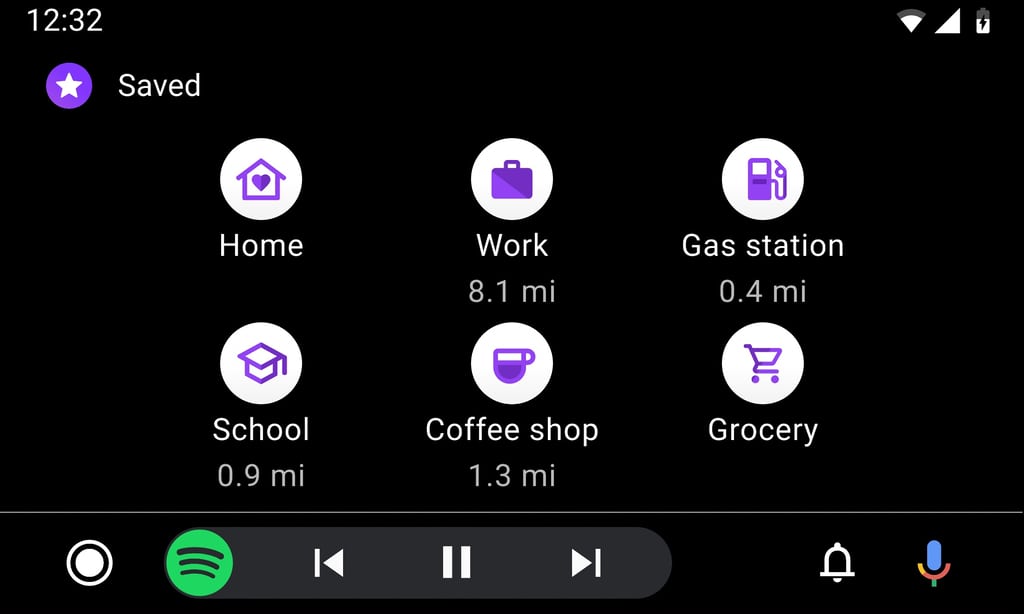Choose Gas station as destination
The width and height of the screenshot is (1024, 614).
(763, 180)
